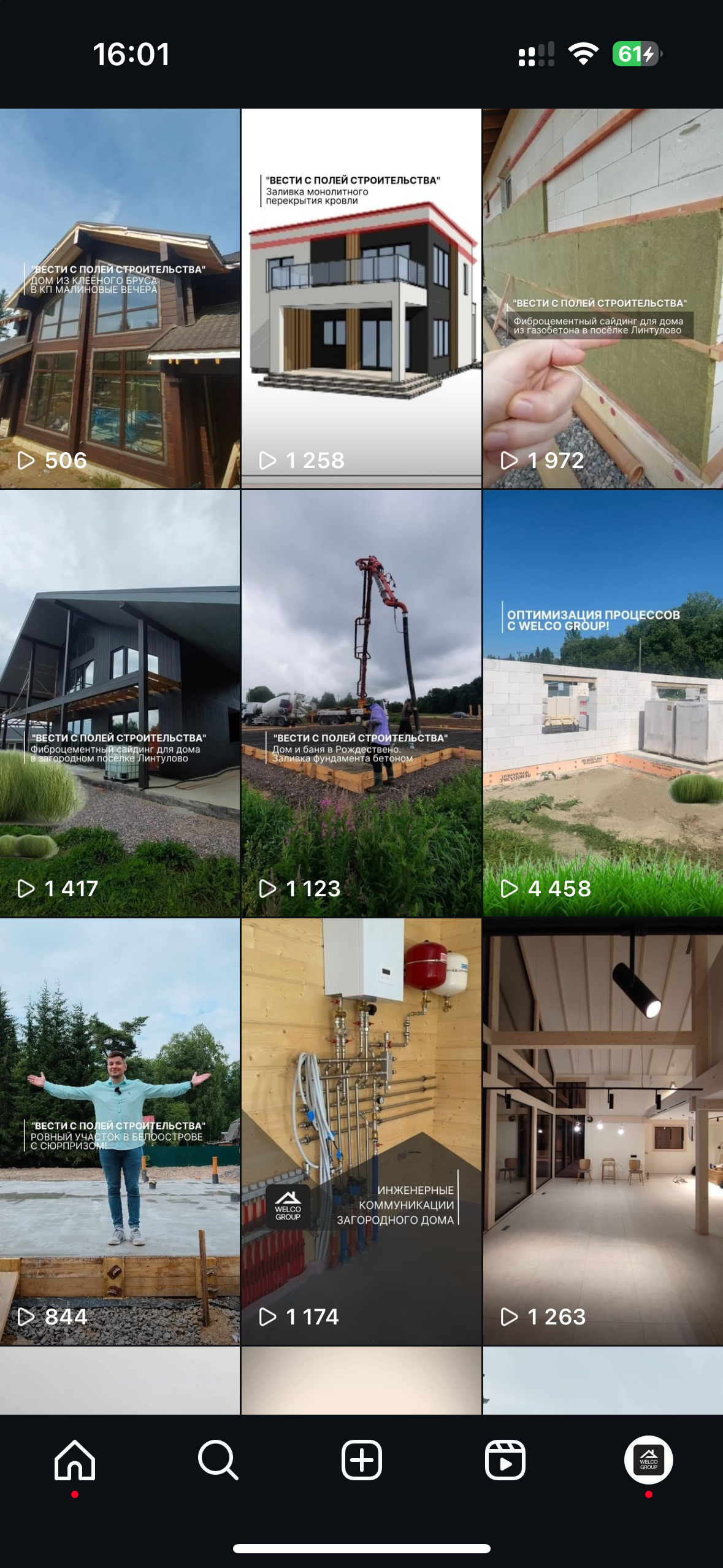723x1568 pixels.
Task: Create a new post
Action: click(x=361, y=1460)
